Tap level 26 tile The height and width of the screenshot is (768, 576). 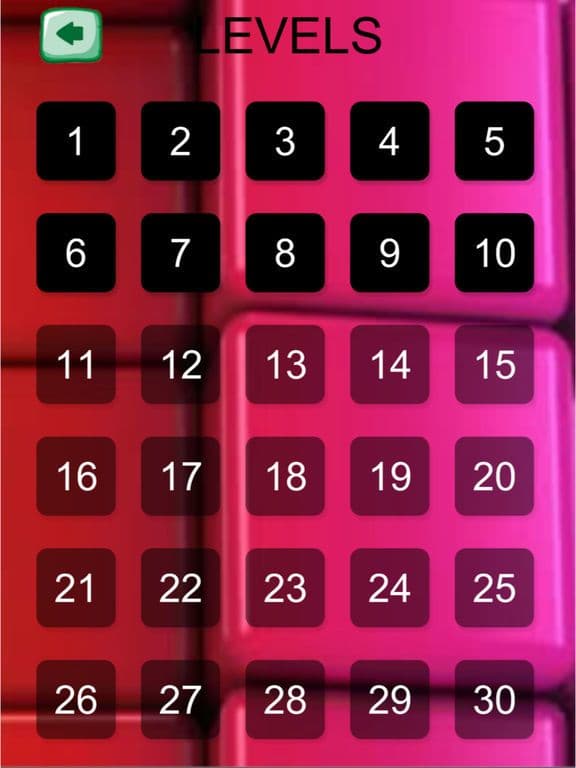76,699
